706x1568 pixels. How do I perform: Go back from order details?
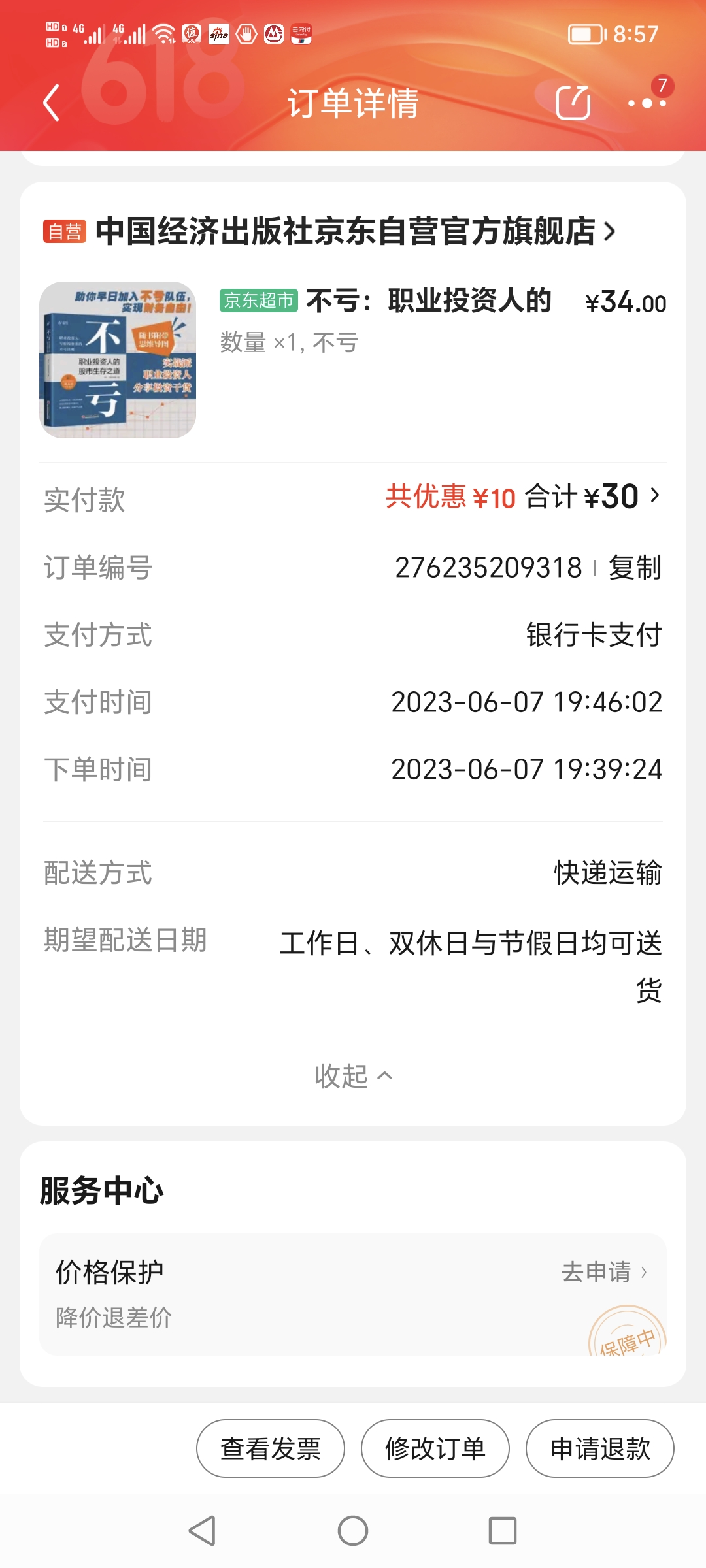tap(51, 103)
